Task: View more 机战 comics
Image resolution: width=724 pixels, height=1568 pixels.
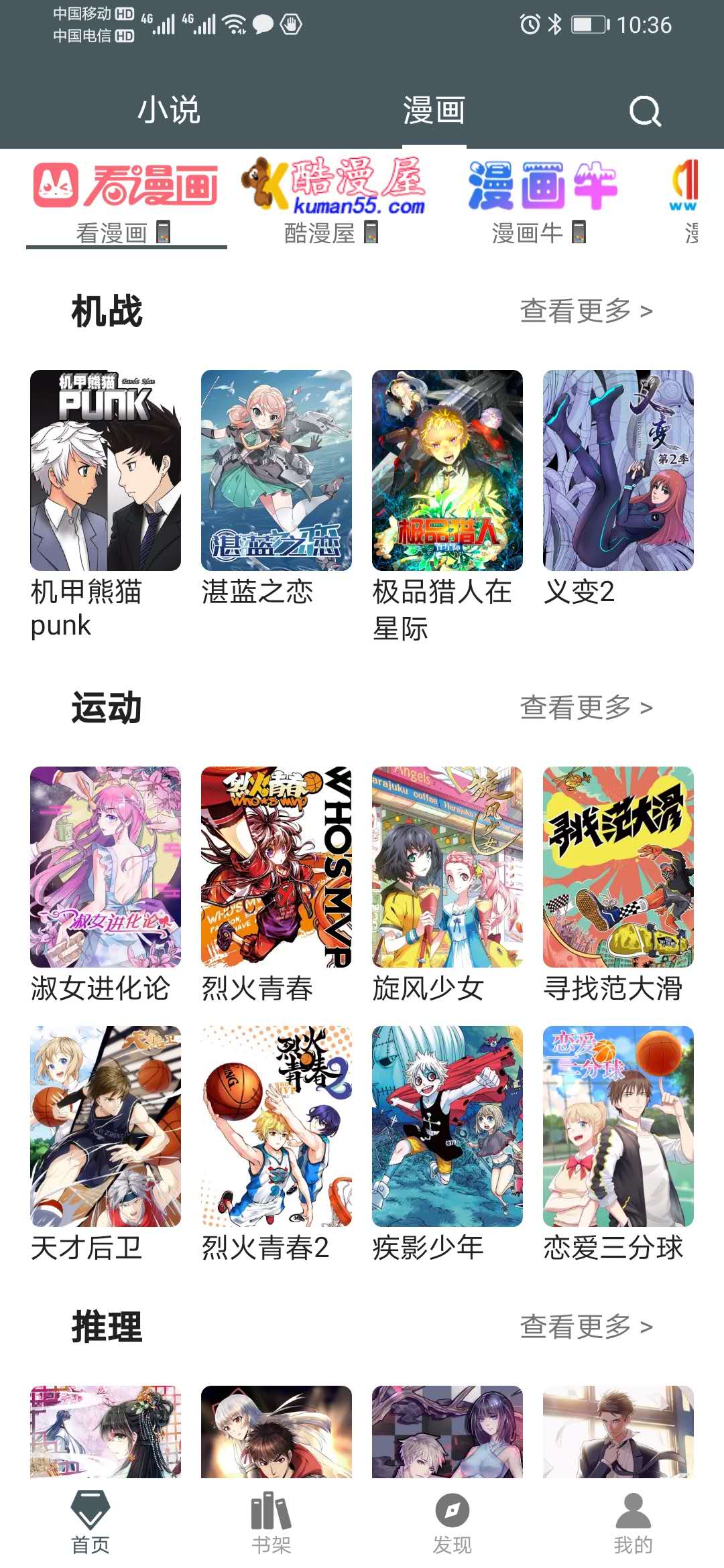Action: pos(585,311)
